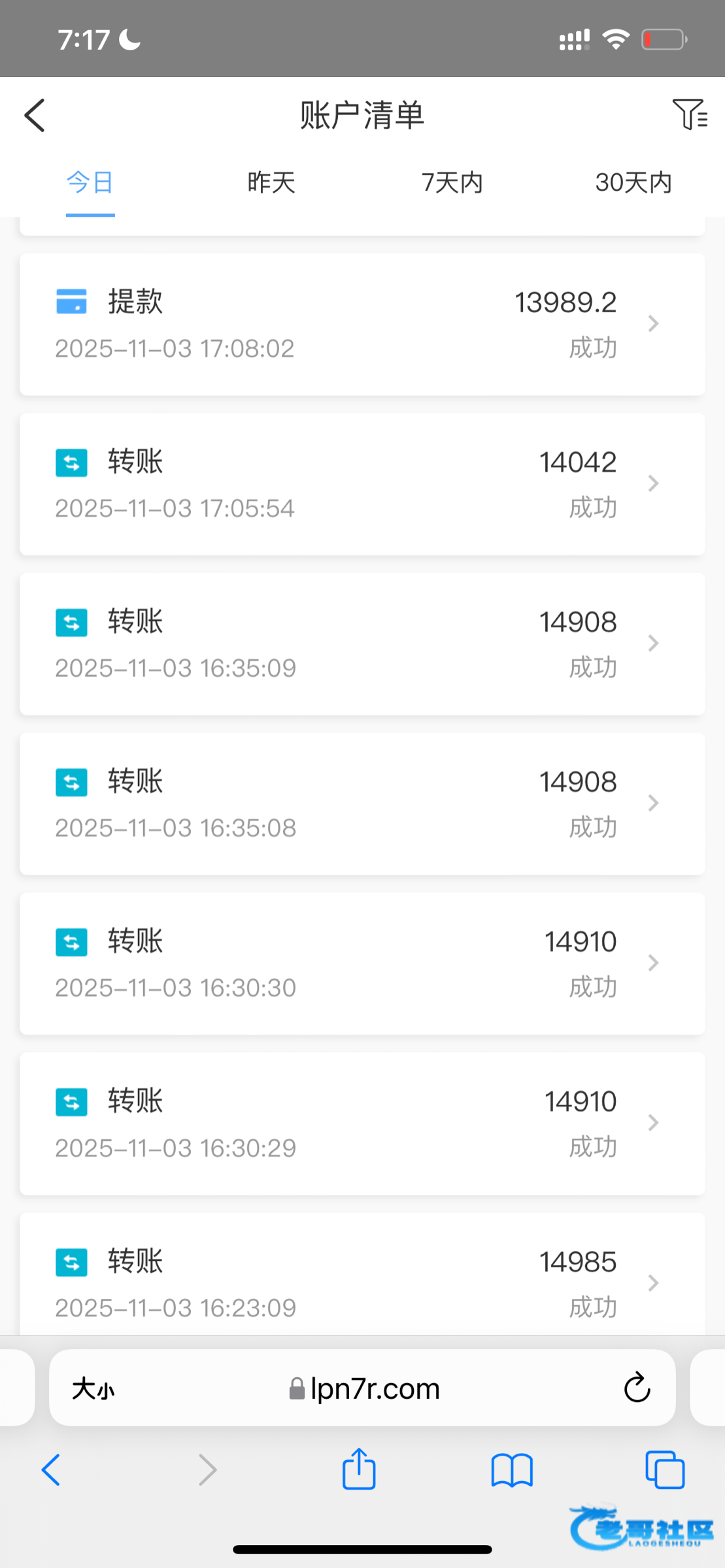View the 转账 entry at 16:35:09
Image resolution: width=725 pixels, height=1568 pixels.
point(362,644)
